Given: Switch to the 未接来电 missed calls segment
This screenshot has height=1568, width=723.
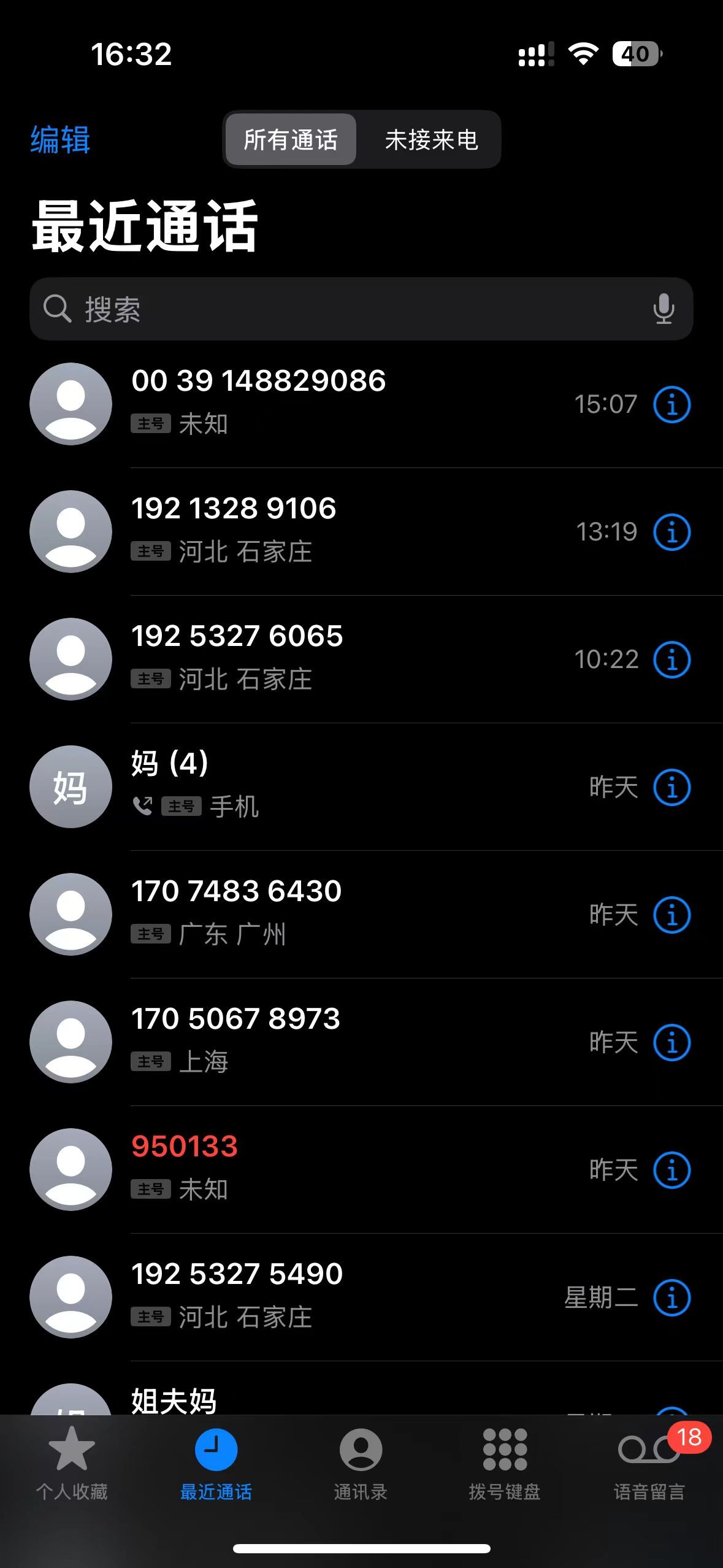Looking at the screenshot, I should 431,139.
